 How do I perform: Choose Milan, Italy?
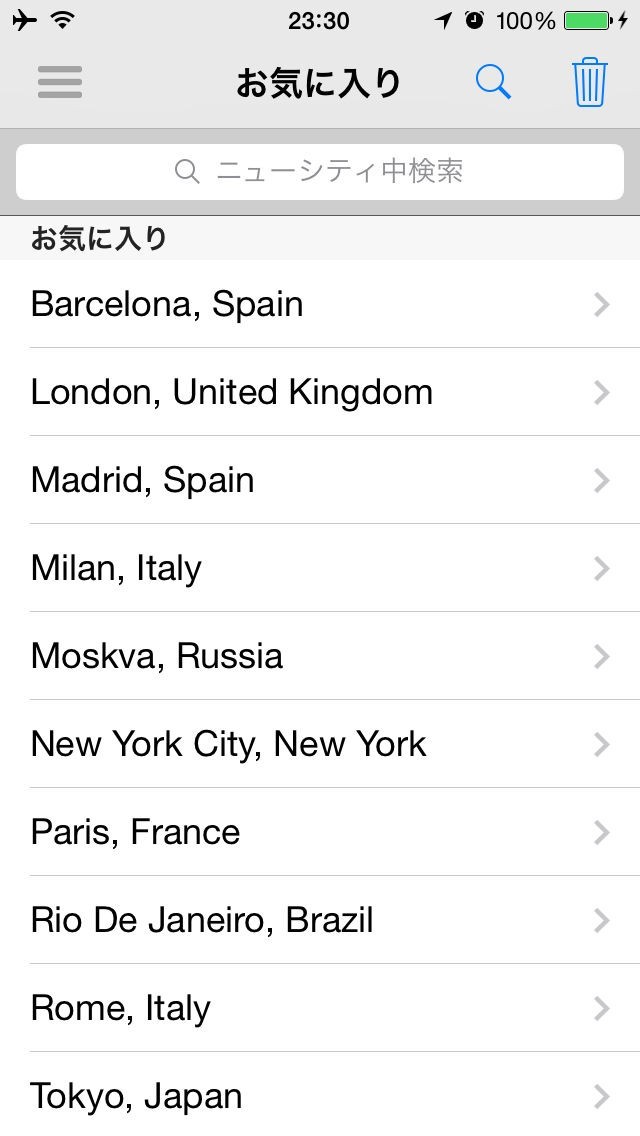coord(320,568)
